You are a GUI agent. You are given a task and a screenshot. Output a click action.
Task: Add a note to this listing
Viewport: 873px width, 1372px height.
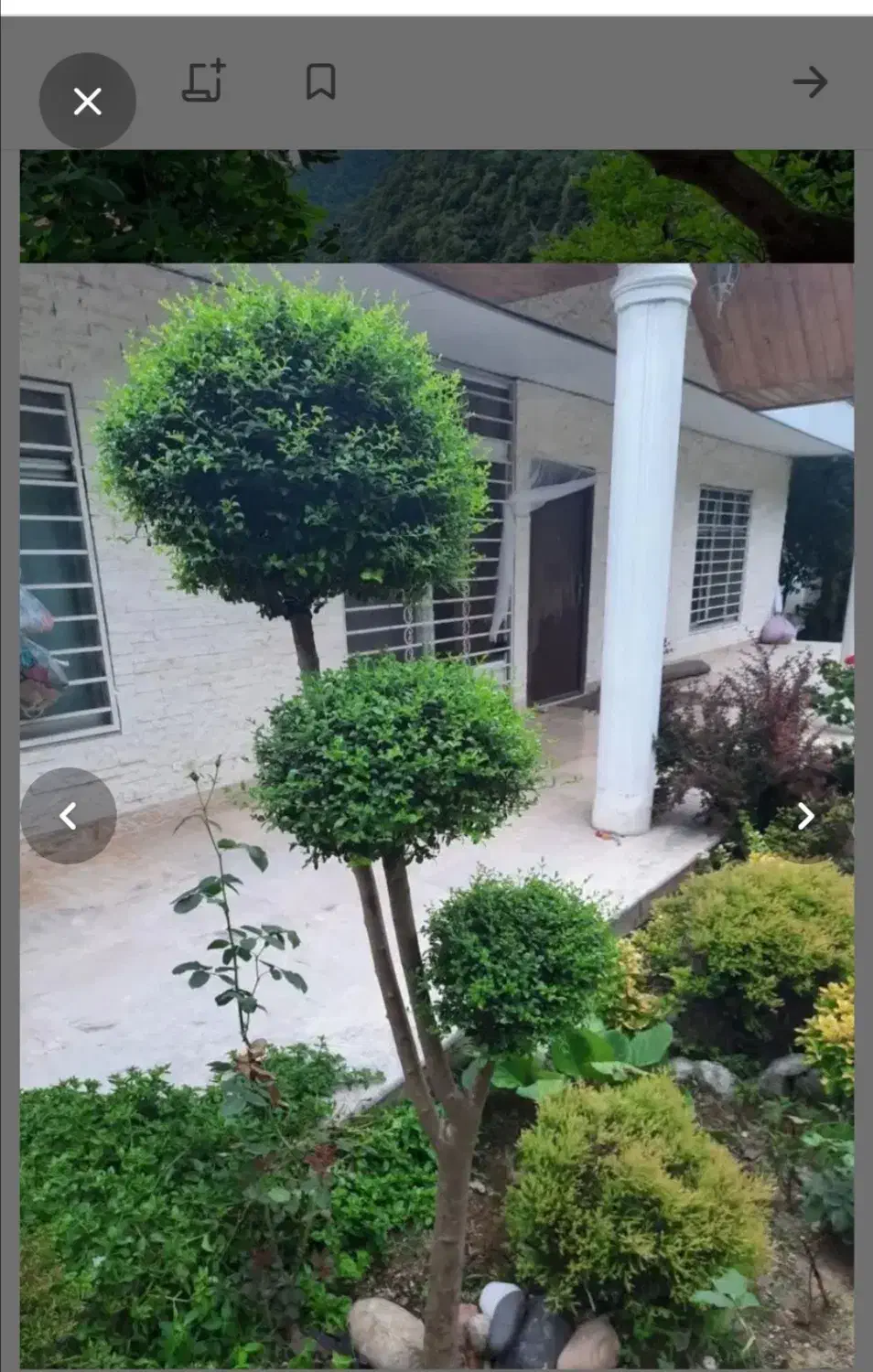click(204, 81)
